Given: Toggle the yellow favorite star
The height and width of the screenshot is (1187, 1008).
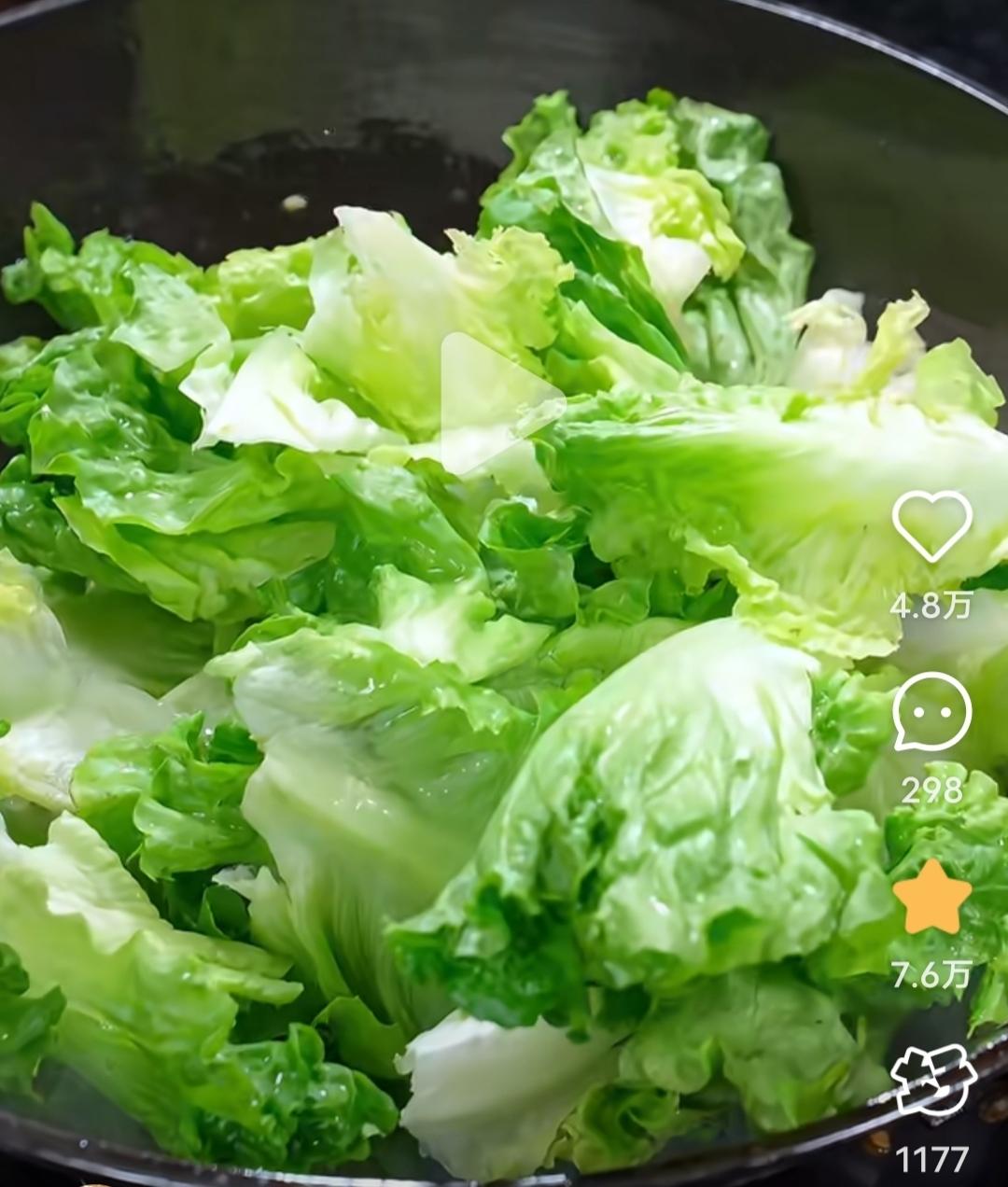Looking at the screenshot, I should [931, 897].
